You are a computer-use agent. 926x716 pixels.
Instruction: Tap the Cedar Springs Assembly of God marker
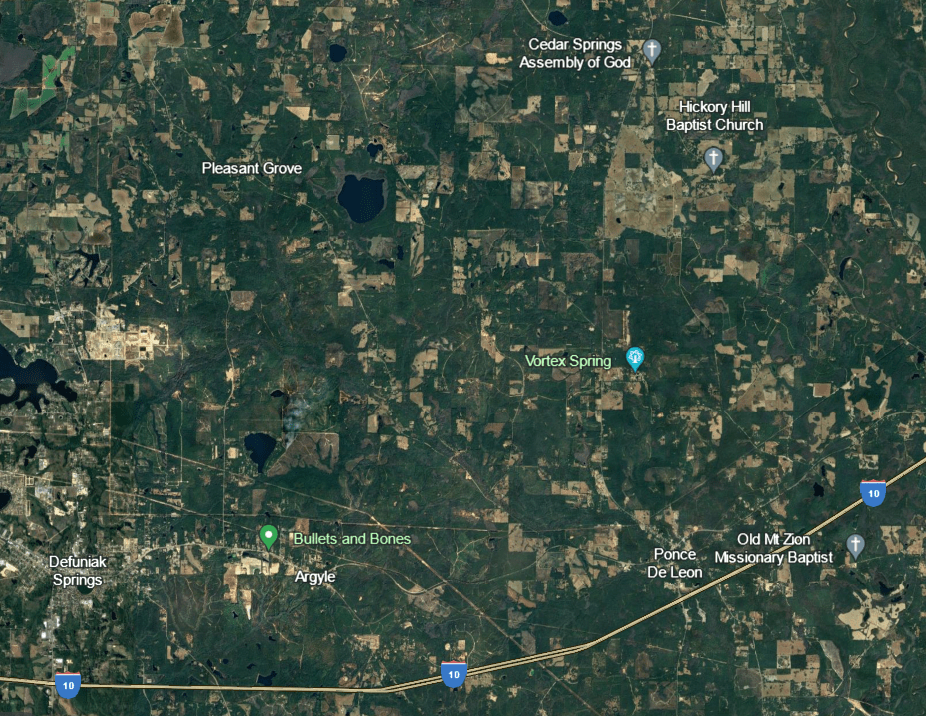click(652, 50)
